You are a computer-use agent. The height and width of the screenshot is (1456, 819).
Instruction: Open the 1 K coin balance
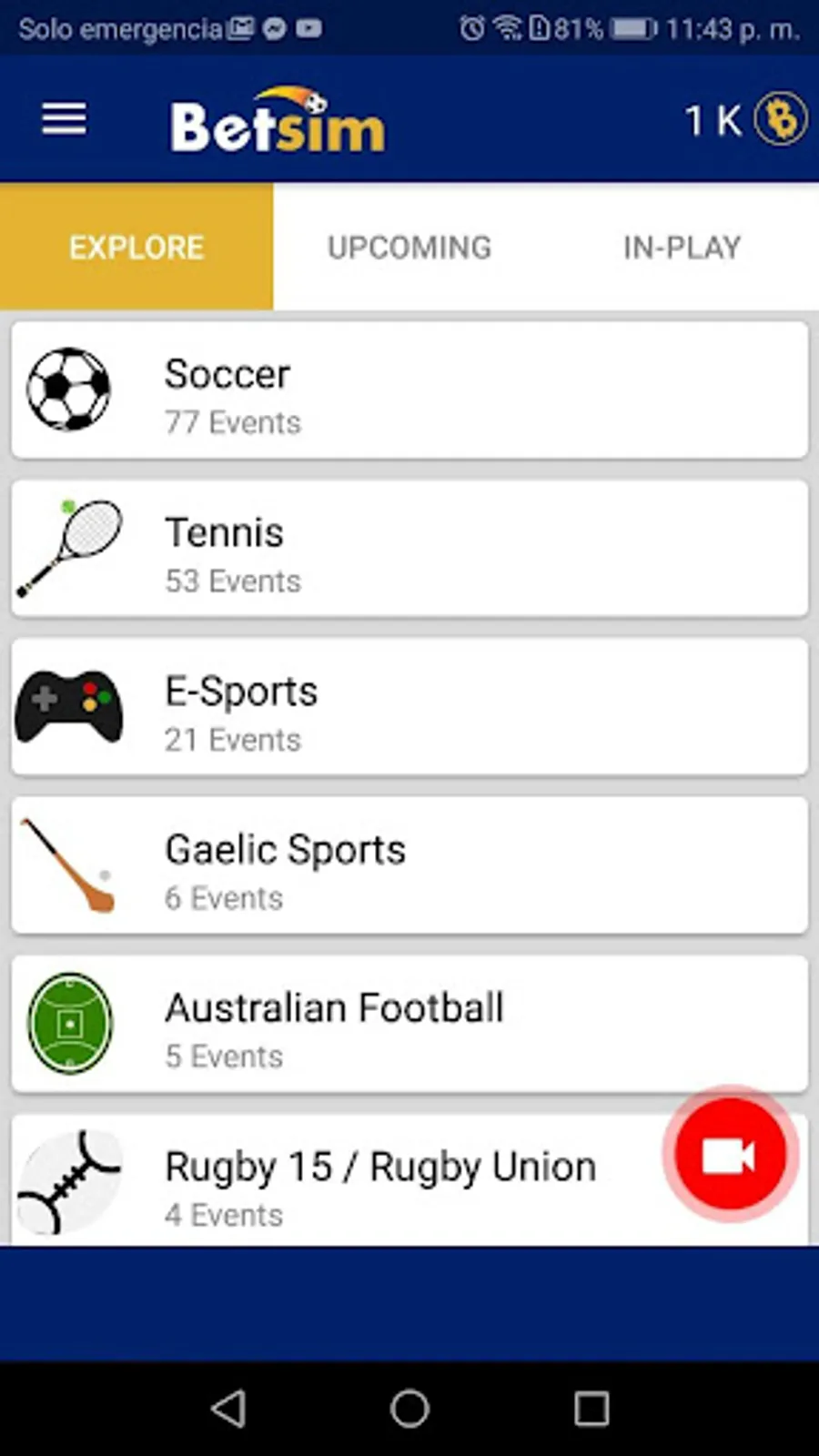coord(745,119)
